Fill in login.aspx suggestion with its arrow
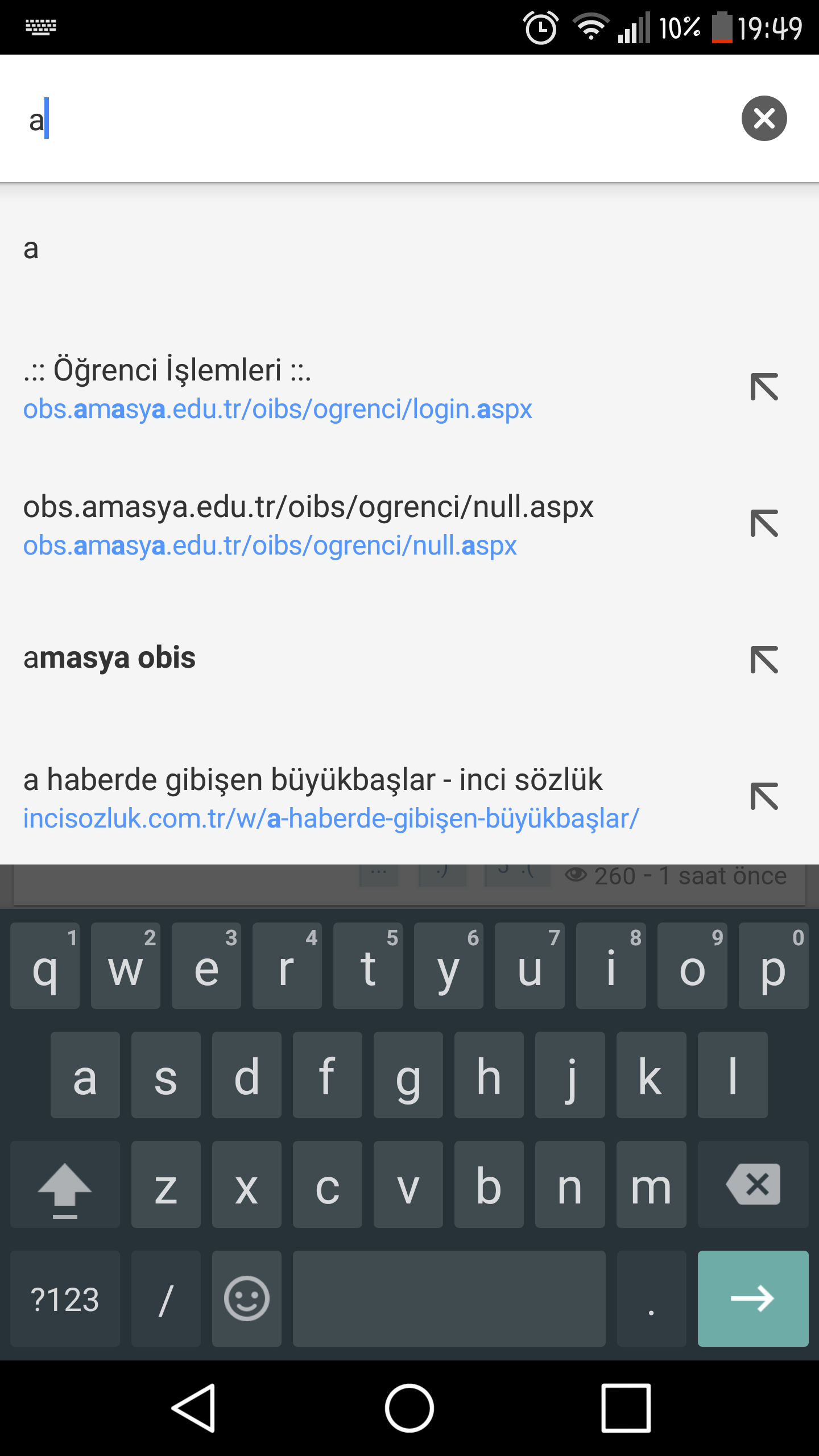This screenshot has width=819, height=1456. point(764,387)
